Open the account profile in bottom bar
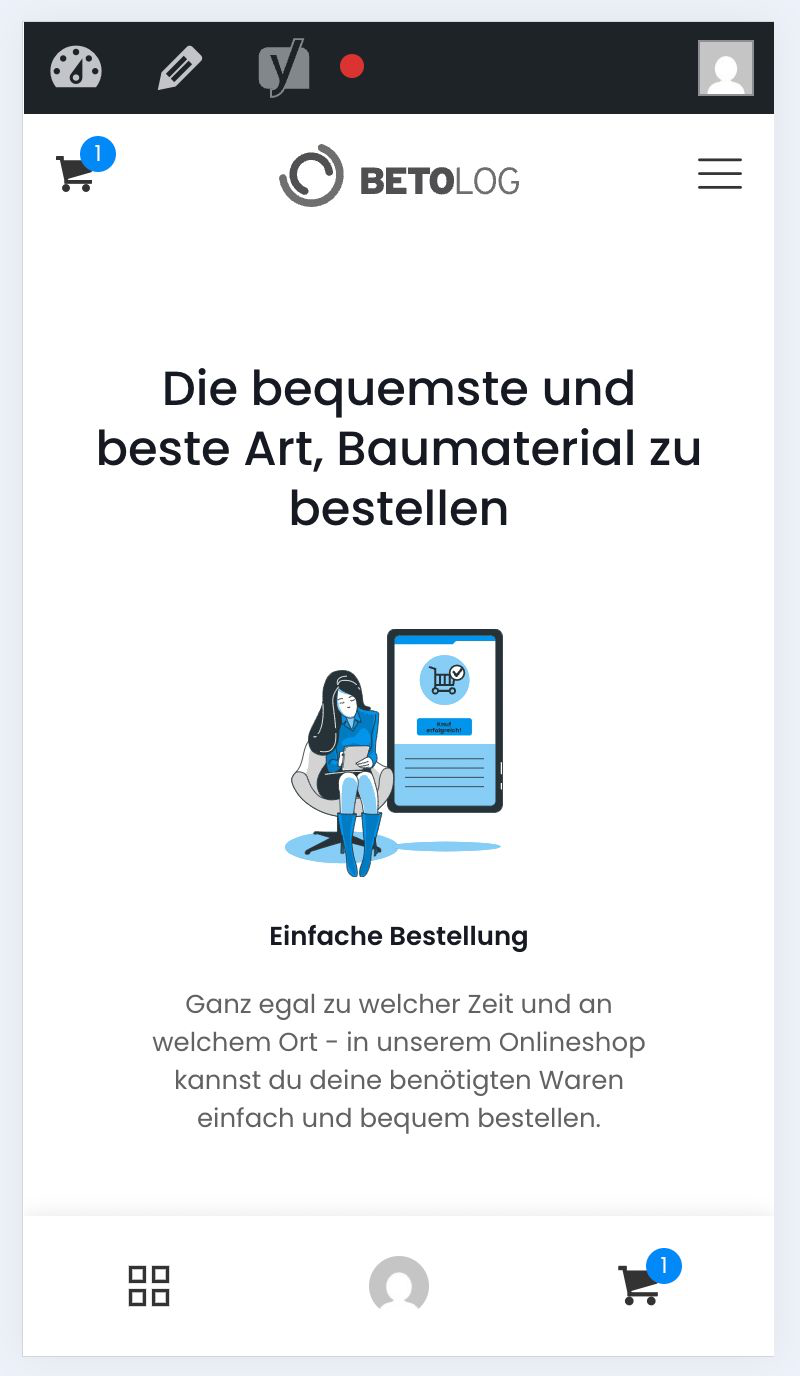 coord(399,1286)
